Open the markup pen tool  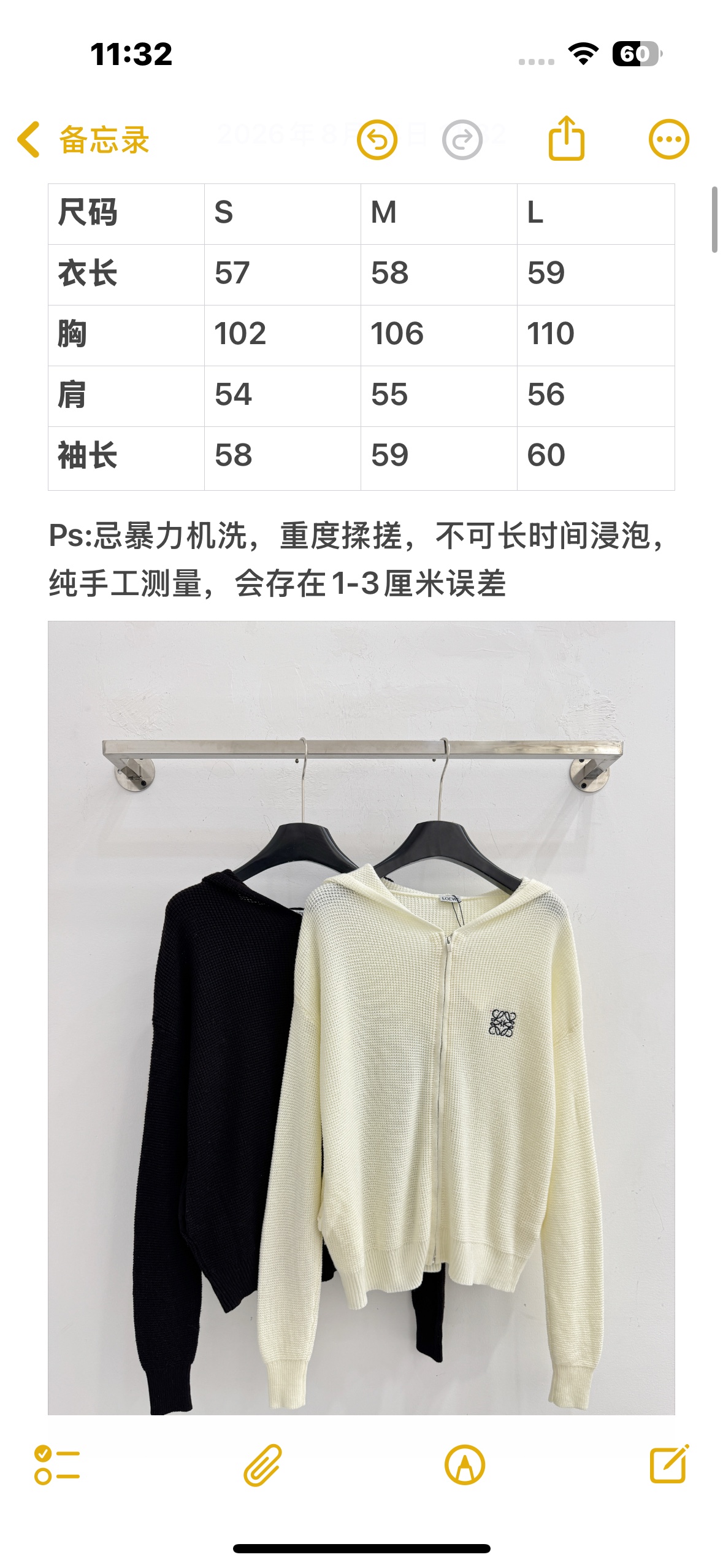[x=465, y=1465]
